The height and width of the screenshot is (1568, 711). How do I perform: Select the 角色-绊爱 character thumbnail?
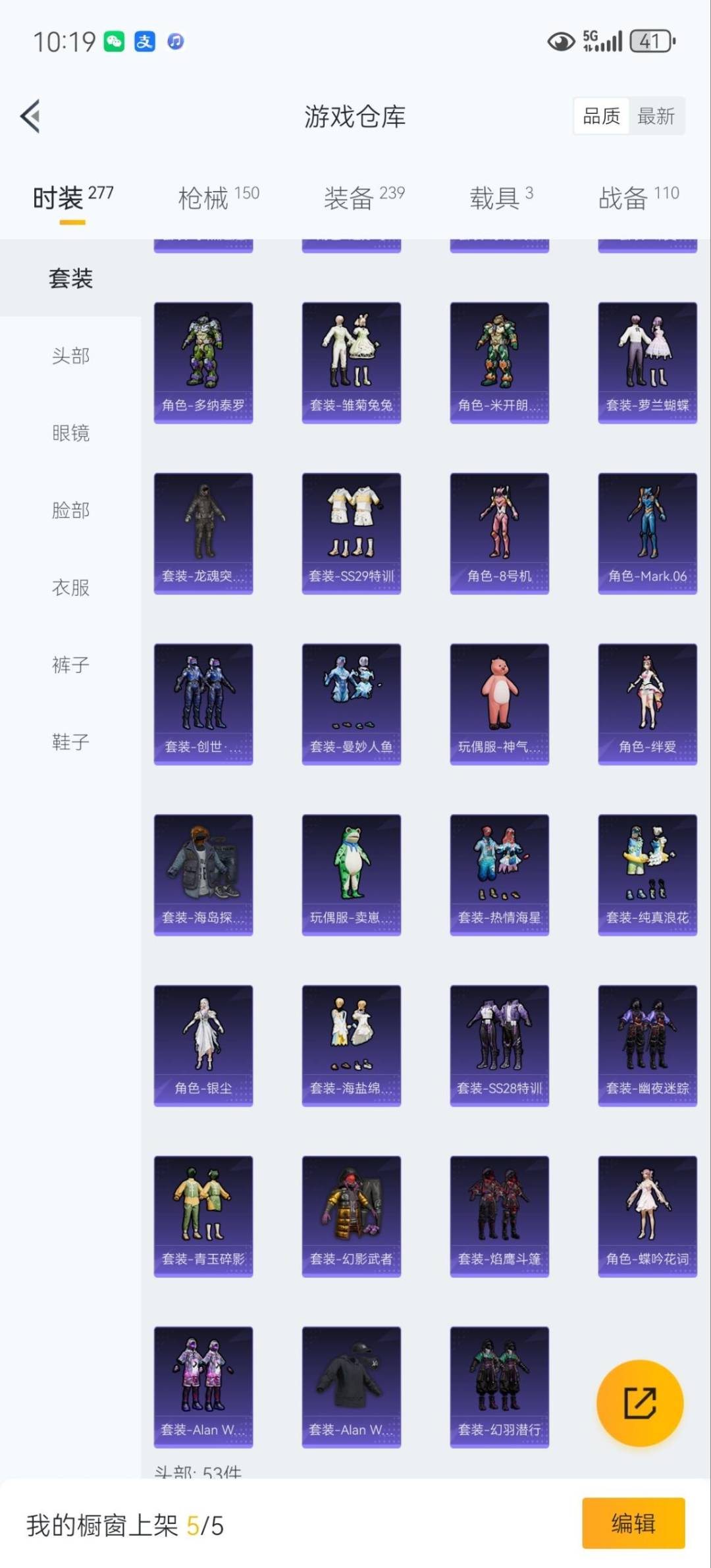coord(647,703)
